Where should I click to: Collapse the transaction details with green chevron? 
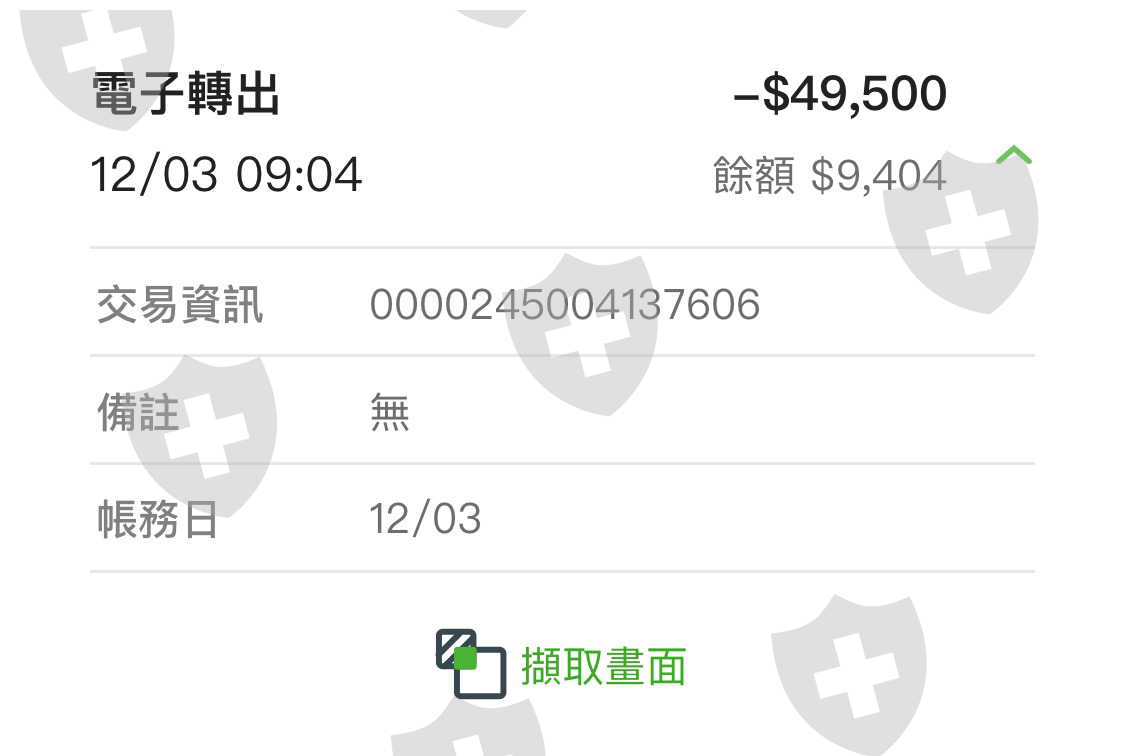tap(1013, 155)
